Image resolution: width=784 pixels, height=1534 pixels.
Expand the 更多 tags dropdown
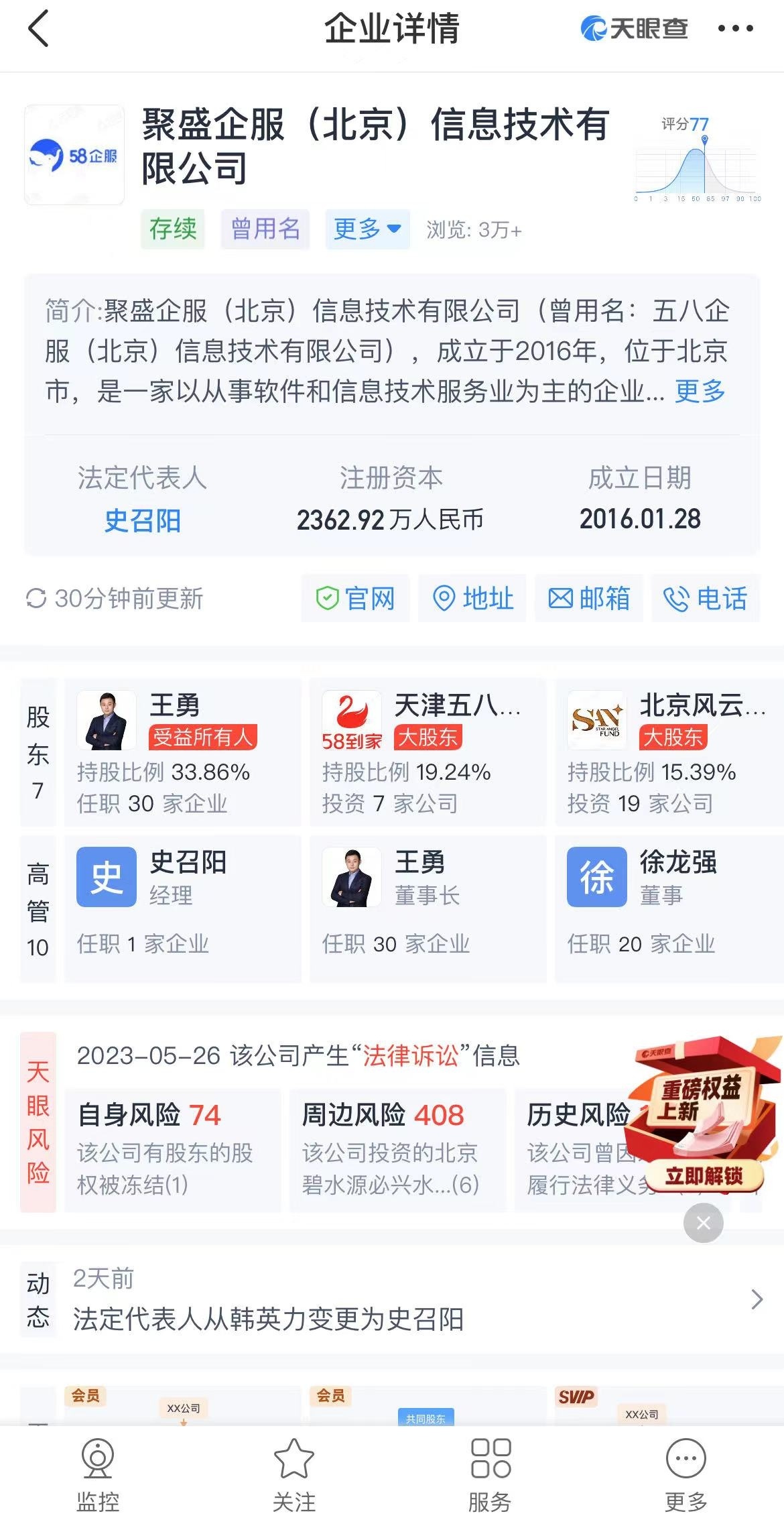click(x=367, y=229)
